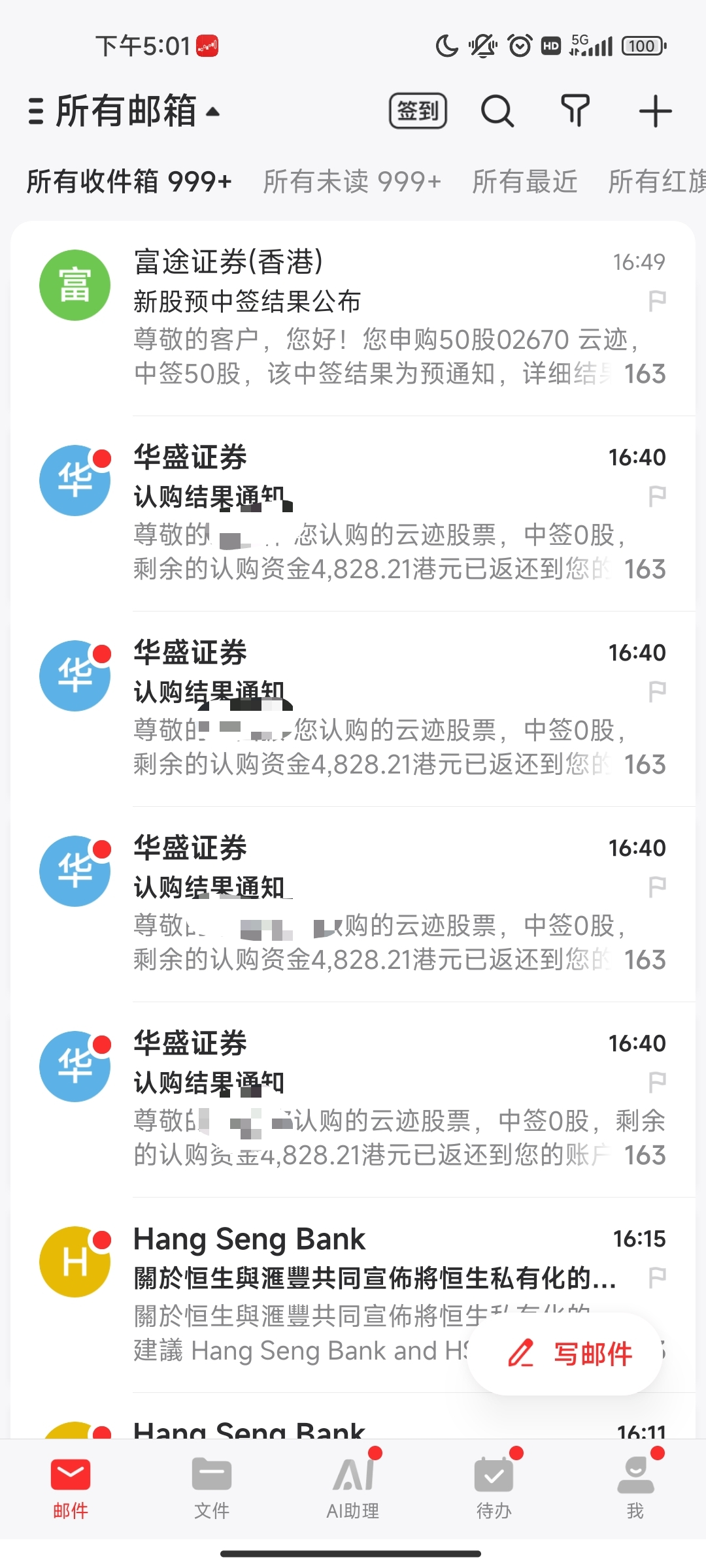Switch to 所有最近 tab

tap(525, 182)
